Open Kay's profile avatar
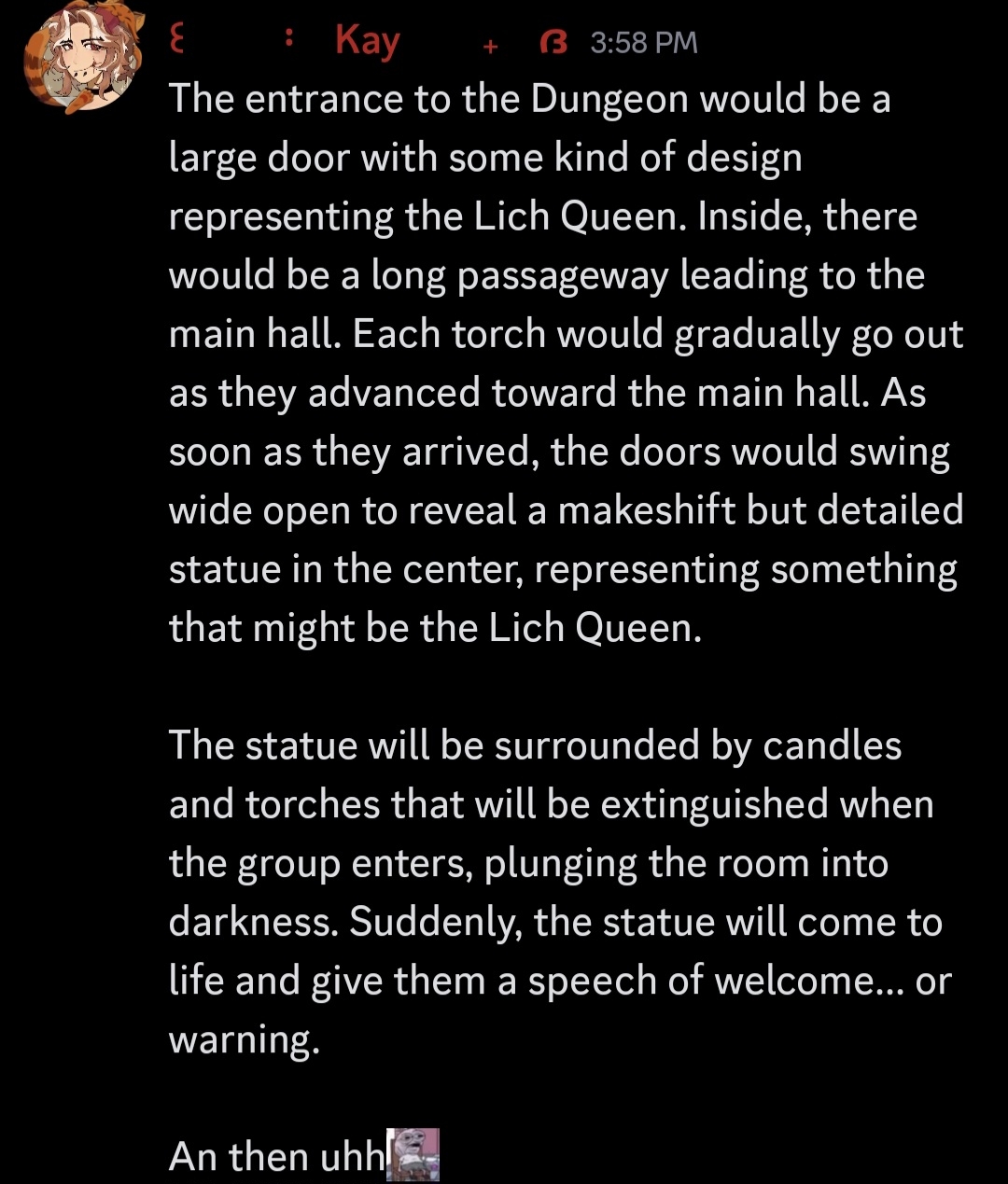 [x=82, y=56]
